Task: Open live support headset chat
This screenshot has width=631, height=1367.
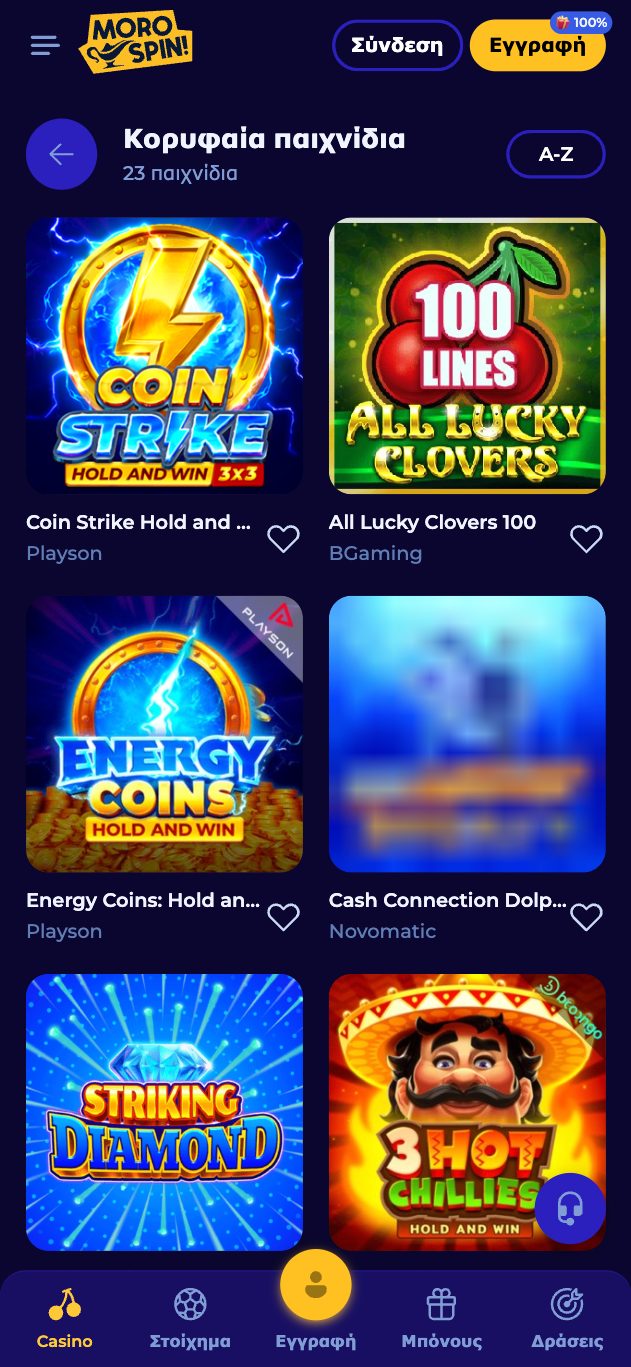Action: point(570,1209)
